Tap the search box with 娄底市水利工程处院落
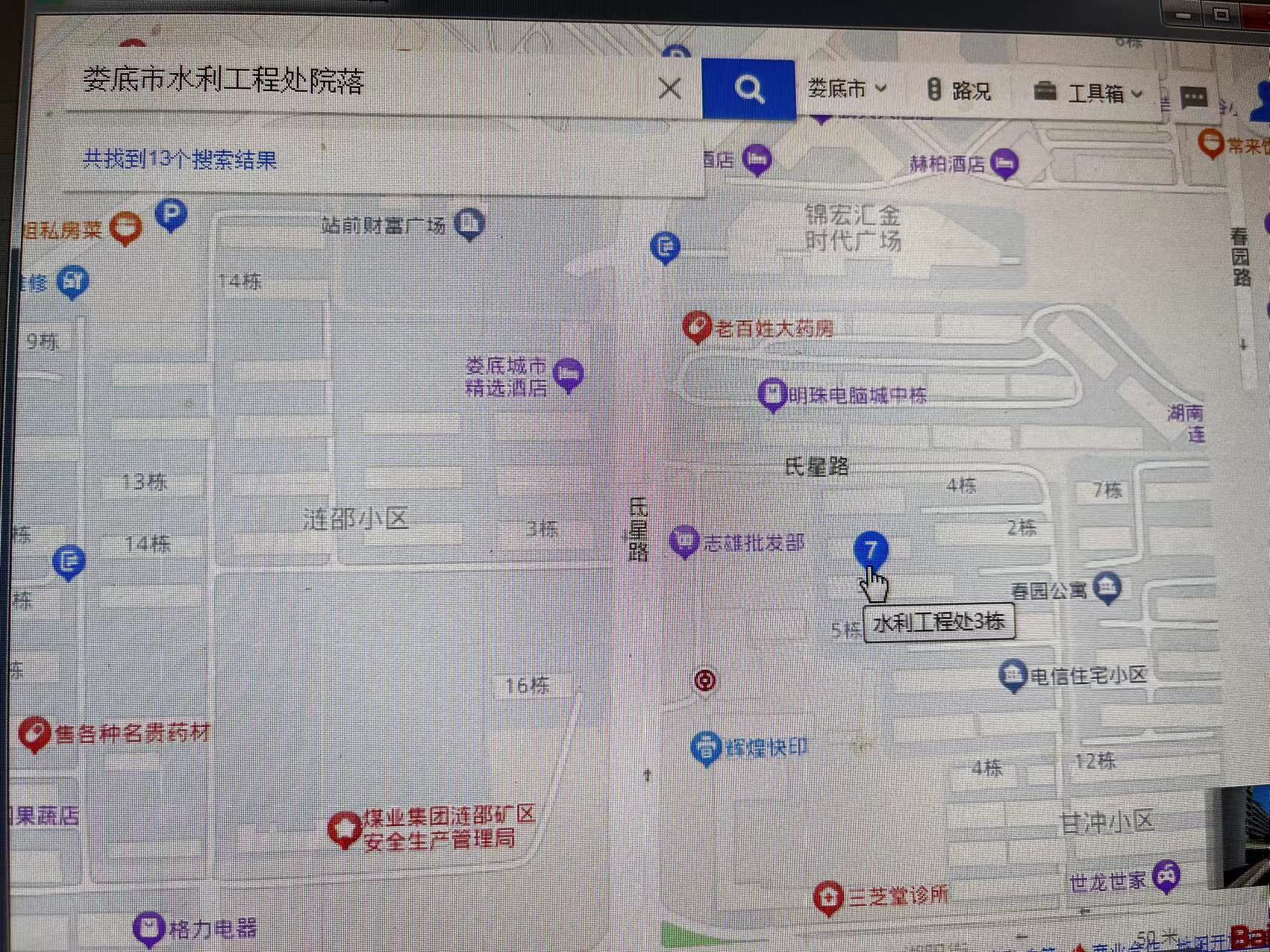This screenshot has width=1270, height=952. [358, 82]
